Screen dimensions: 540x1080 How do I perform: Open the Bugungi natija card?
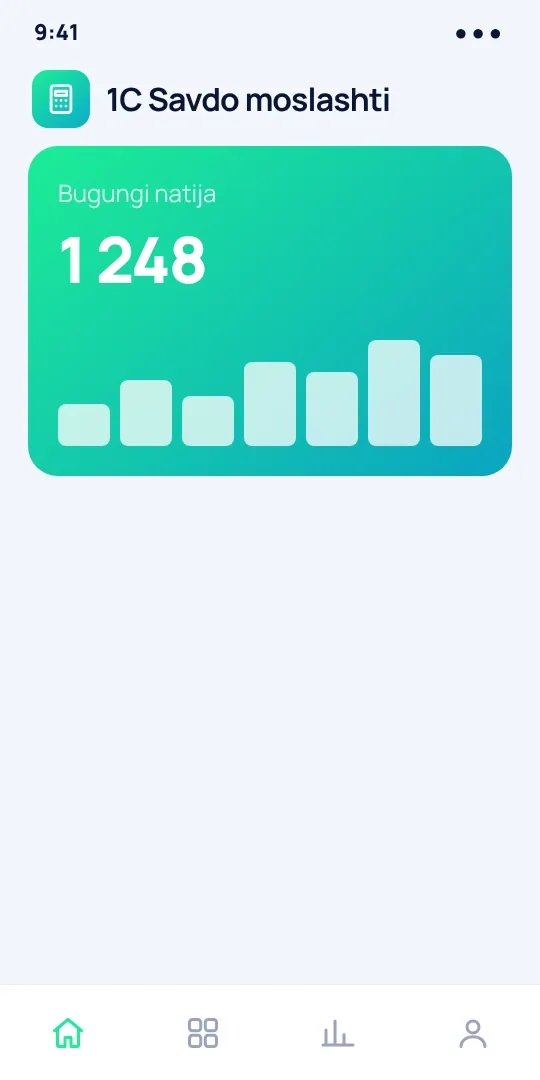(x=270, y=311)
